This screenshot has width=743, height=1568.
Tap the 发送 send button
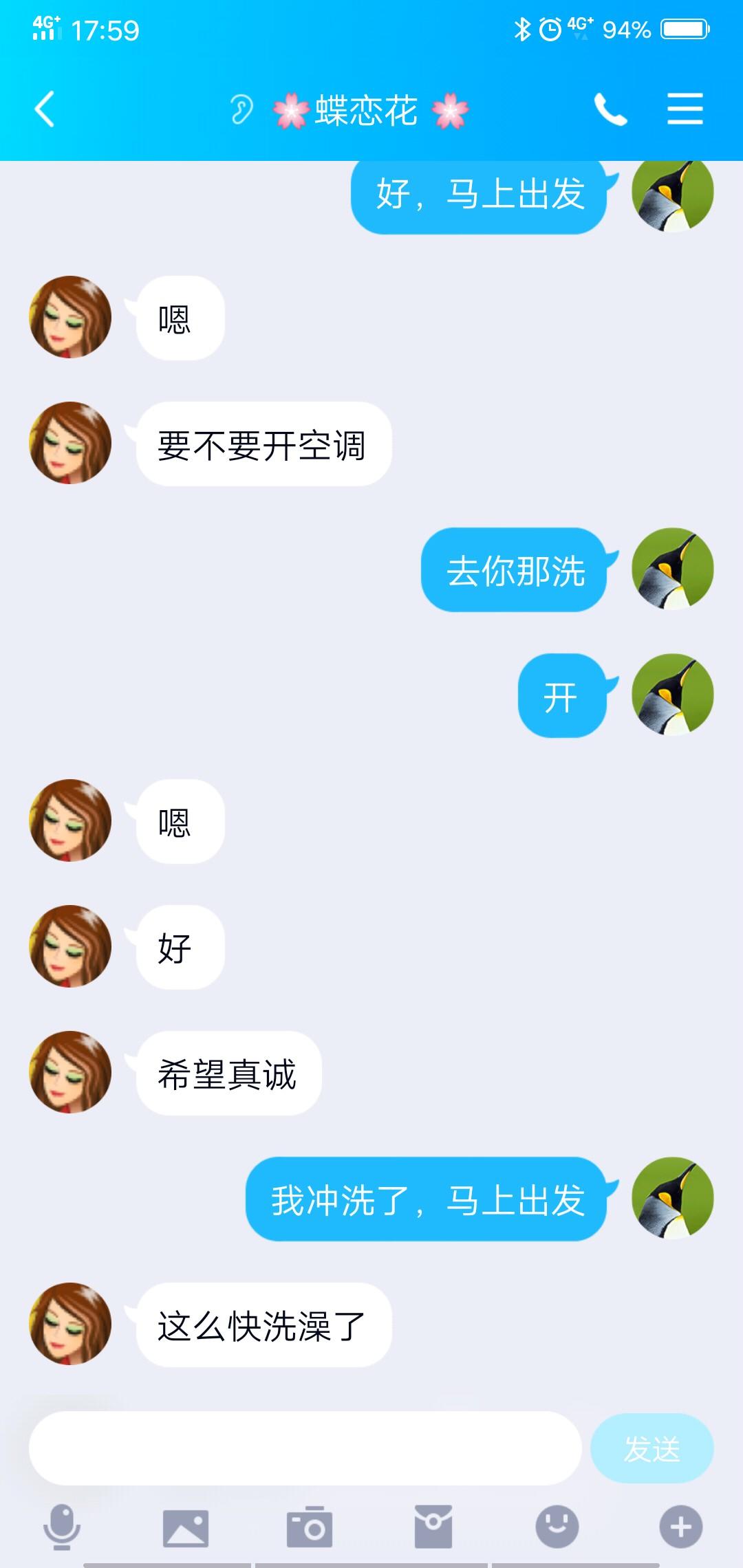652,1448
